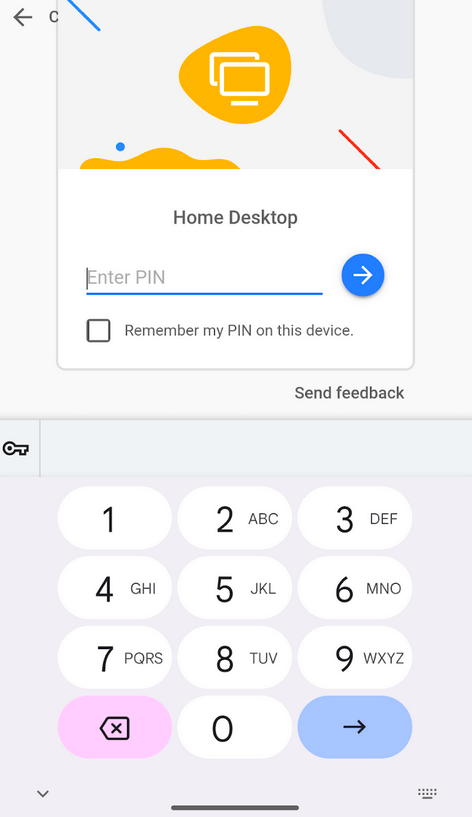Hide the keyboard with the down chevron
This screenshot has height=817, width=472.
click(43, 794)
